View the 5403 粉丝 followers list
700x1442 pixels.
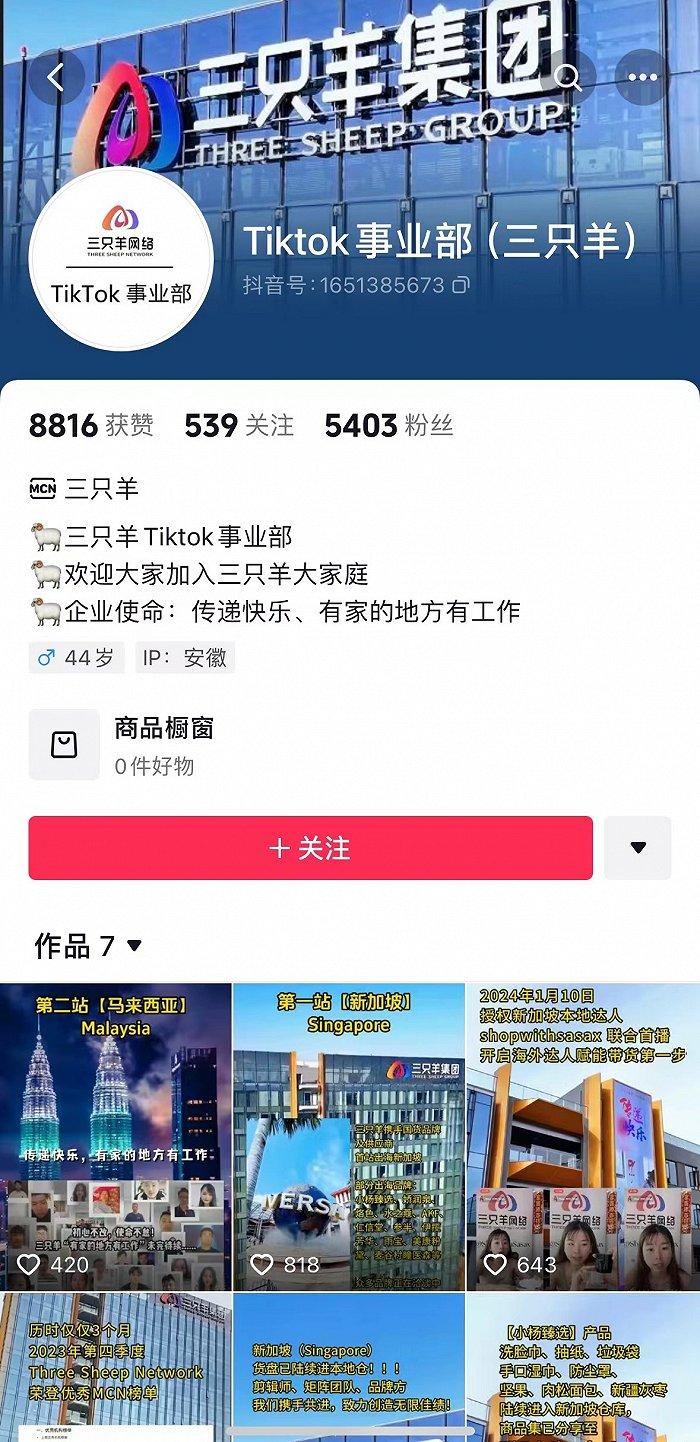388,426
